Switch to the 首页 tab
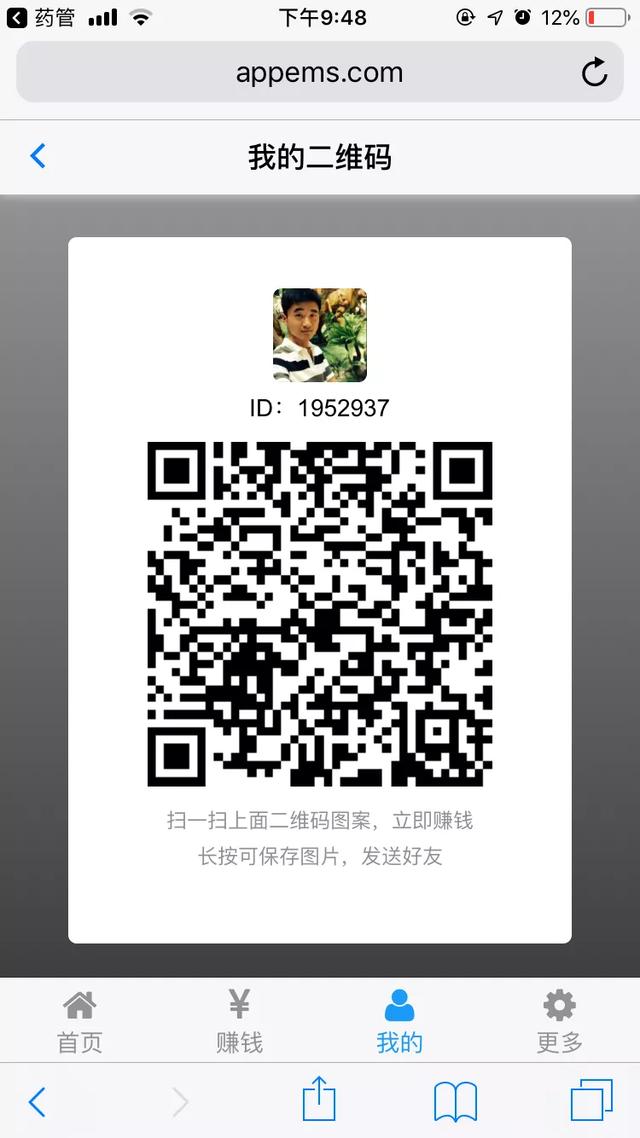640x1138 pixels. (80, 1022)
